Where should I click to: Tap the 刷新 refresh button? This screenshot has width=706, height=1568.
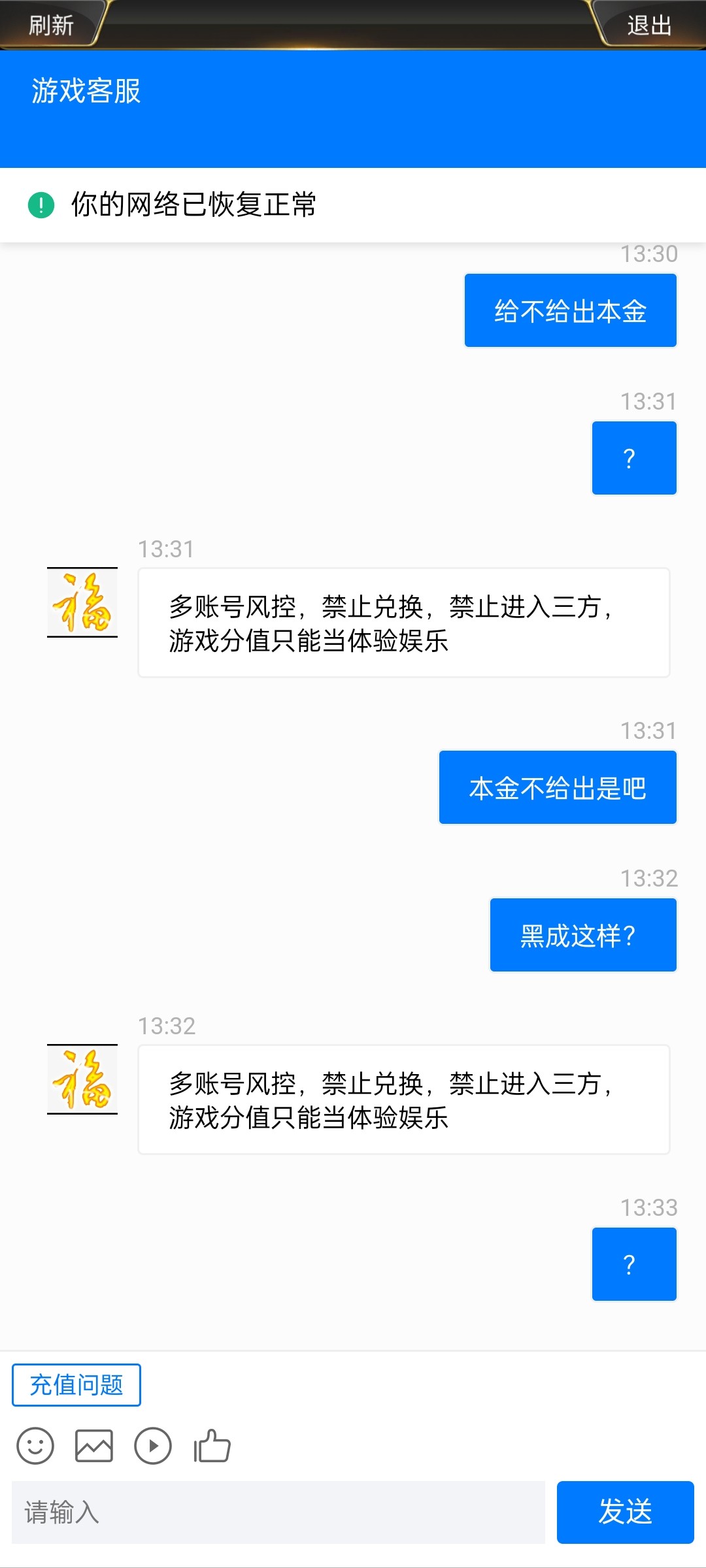51,25
